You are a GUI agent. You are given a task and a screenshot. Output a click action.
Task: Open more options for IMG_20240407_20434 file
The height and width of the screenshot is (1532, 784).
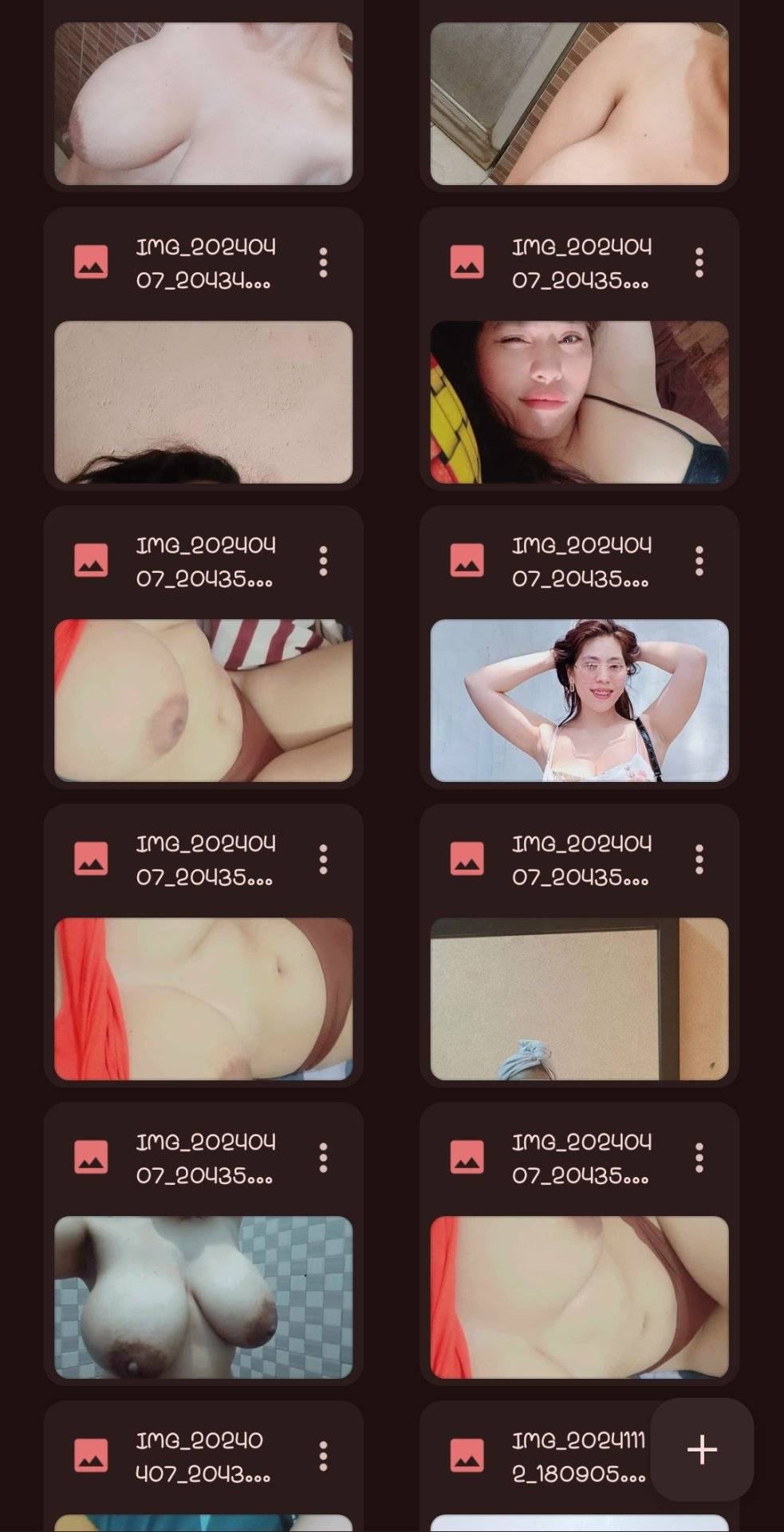click(323, 263)
